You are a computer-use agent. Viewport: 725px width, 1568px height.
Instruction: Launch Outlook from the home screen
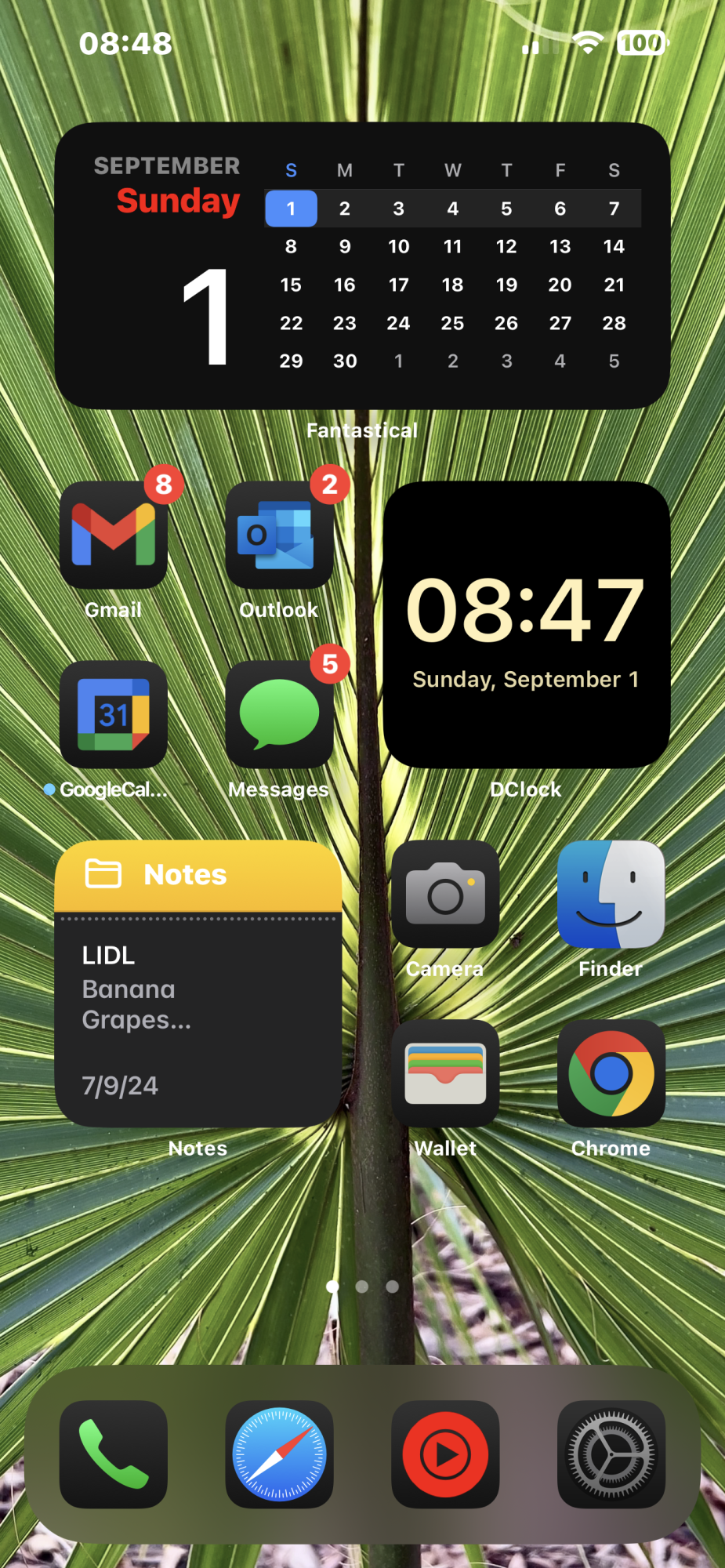[x=279, y=535]
